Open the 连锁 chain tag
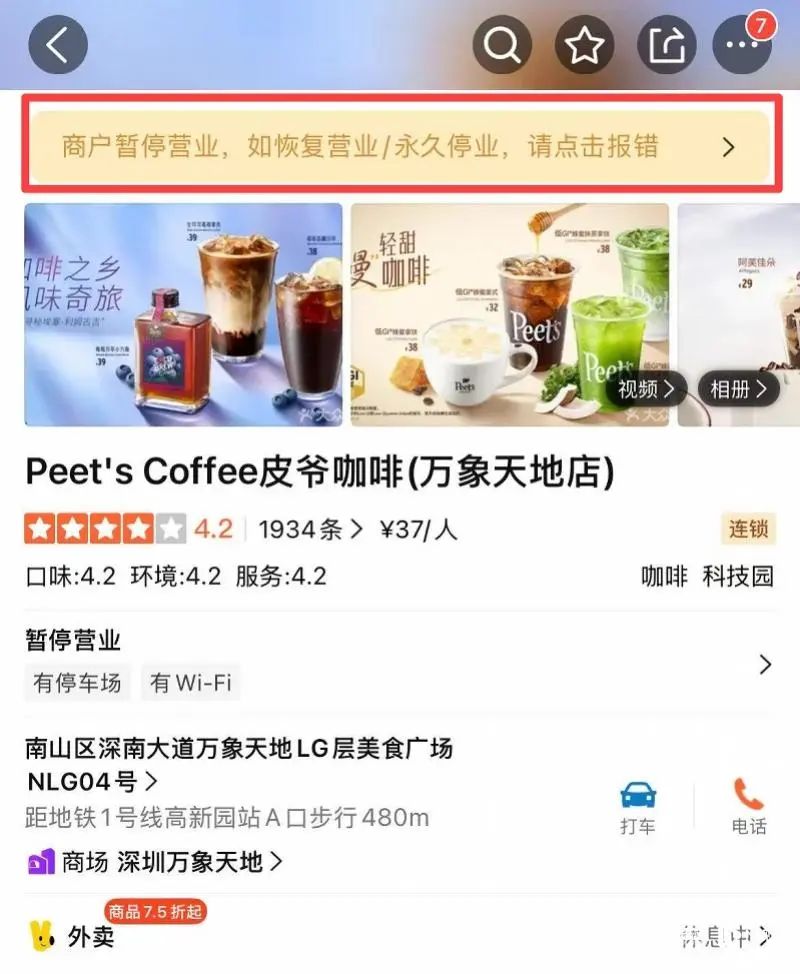Screen dimensions: 800x974 point(748,529)
